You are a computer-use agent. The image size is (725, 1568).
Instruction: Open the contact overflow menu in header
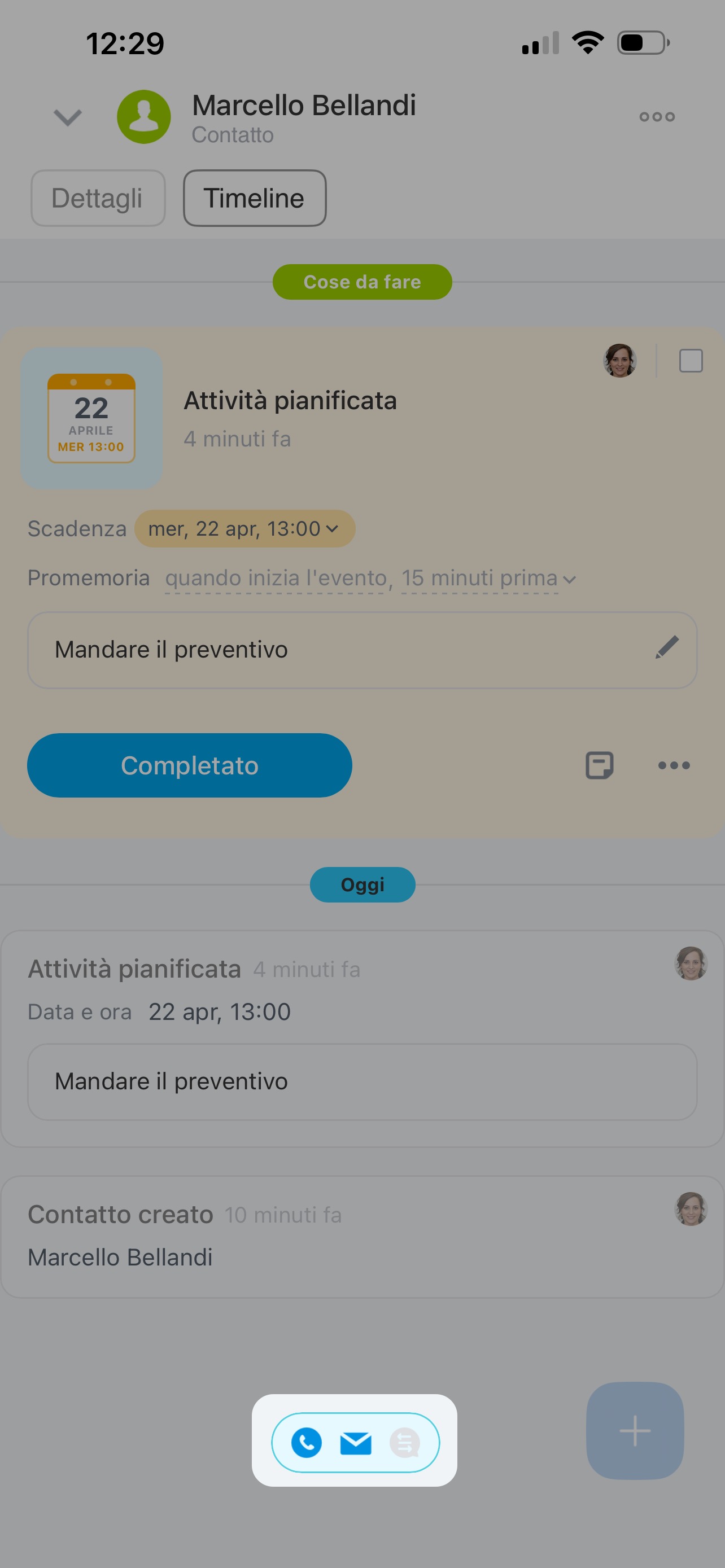(x=657, y=117)
